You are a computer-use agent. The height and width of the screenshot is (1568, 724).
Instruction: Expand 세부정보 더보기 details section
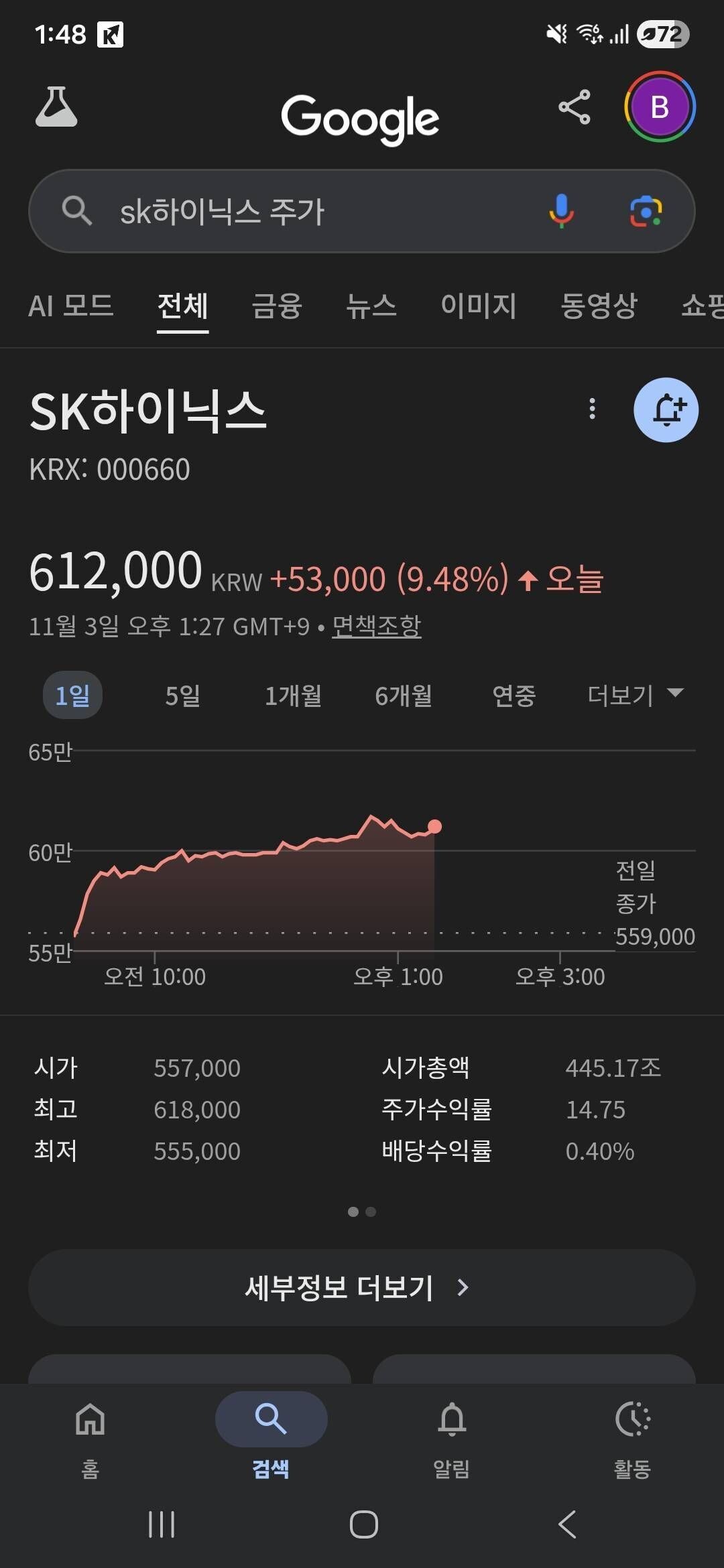(x=361, y=1287)
